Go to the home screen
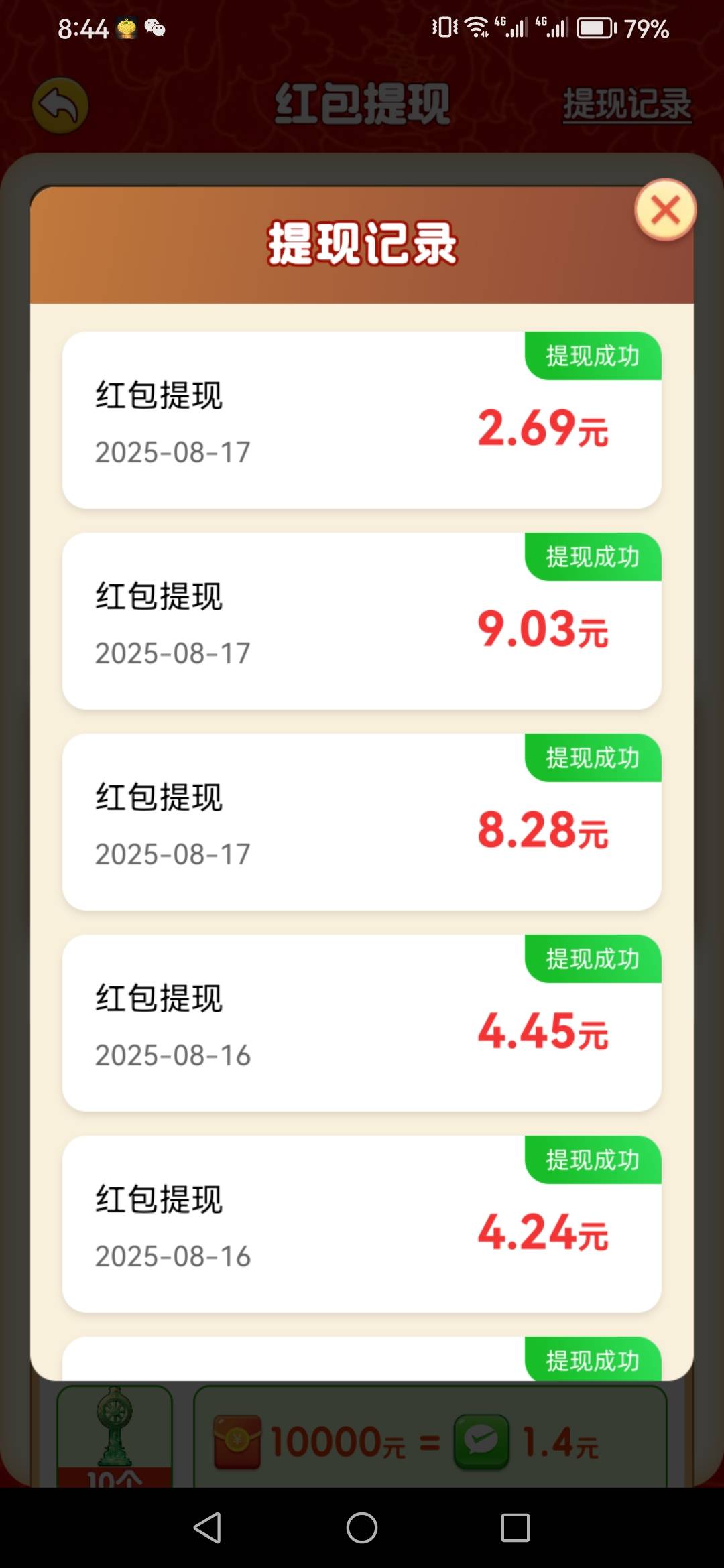 click(362, 1528)
